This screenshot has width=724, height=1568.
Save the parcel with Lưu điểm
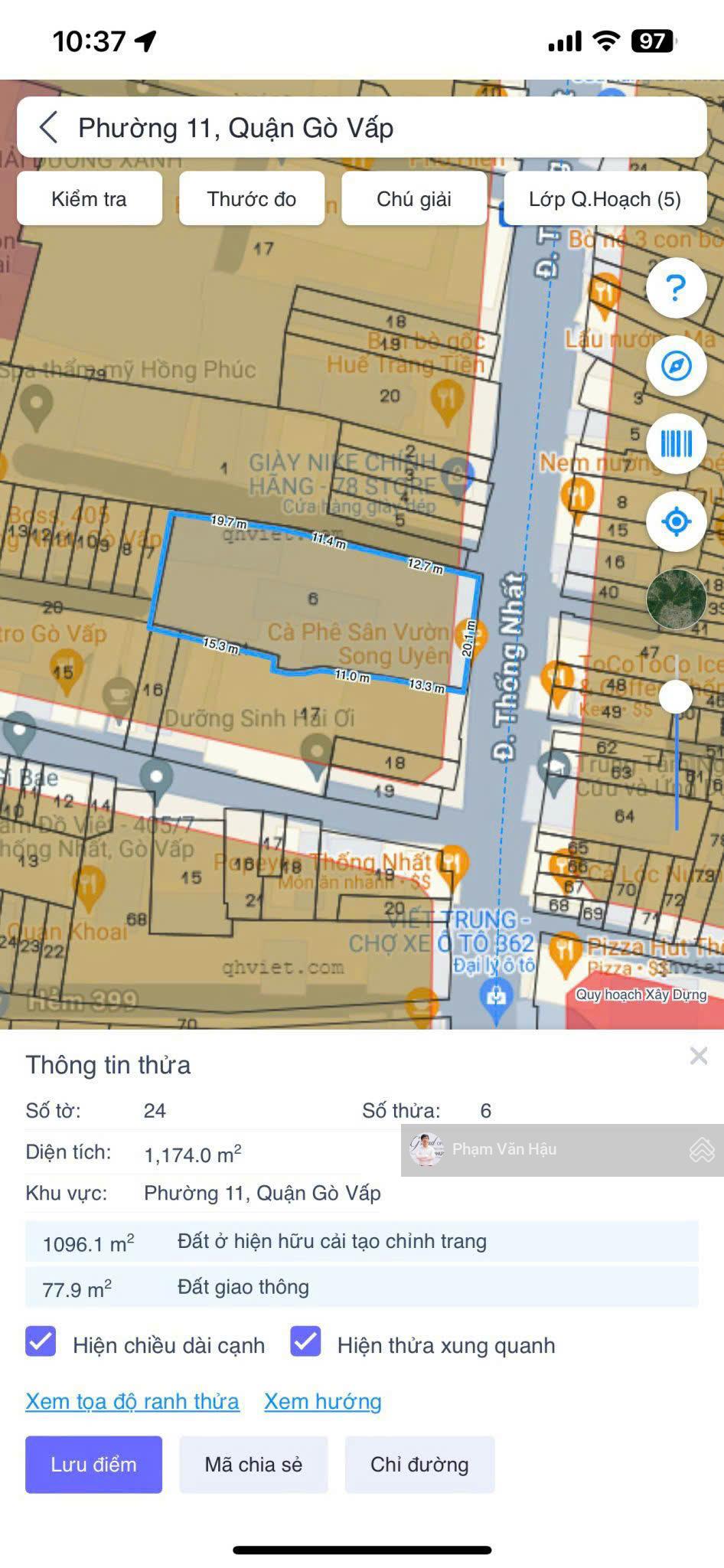[93, 1465]
